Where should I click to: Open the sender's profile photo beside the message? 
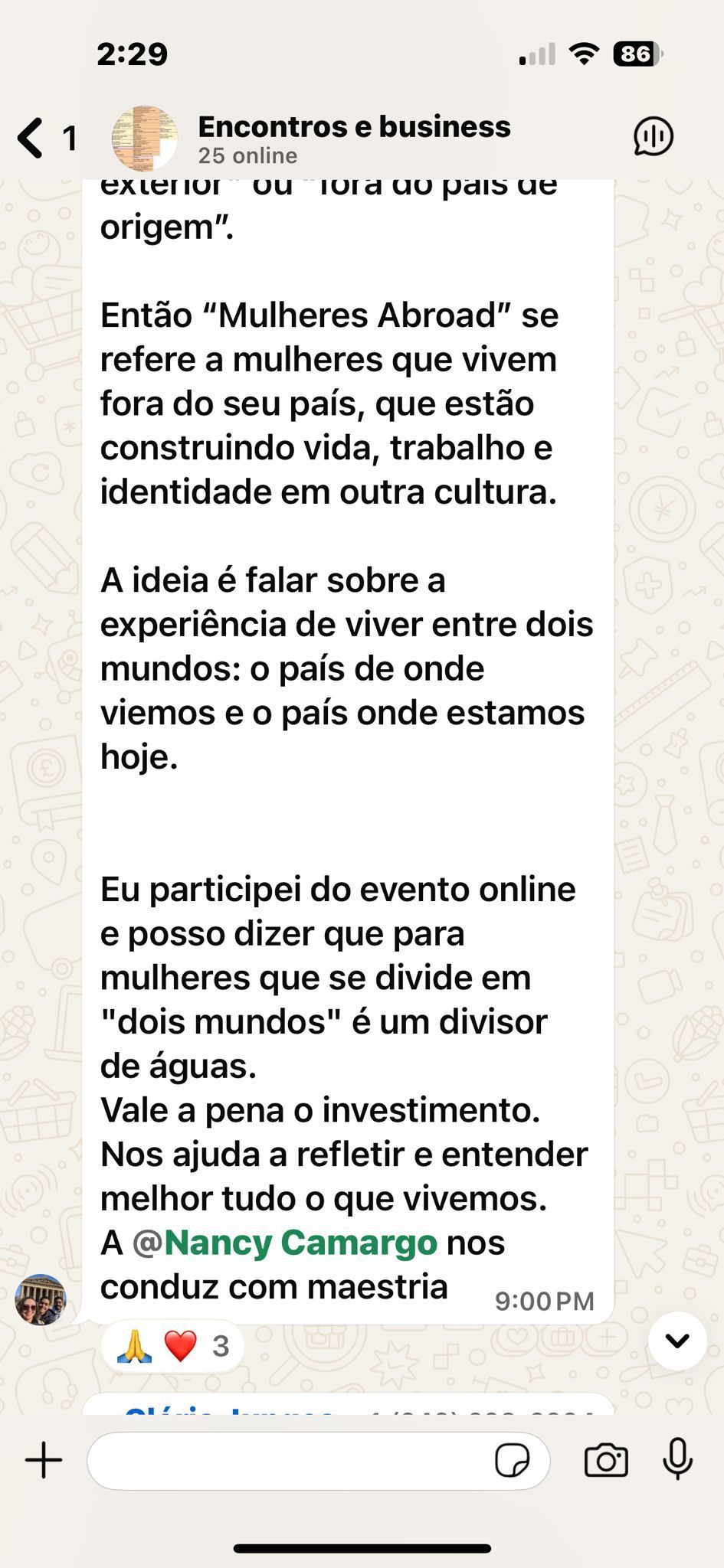click(41, 1299)
